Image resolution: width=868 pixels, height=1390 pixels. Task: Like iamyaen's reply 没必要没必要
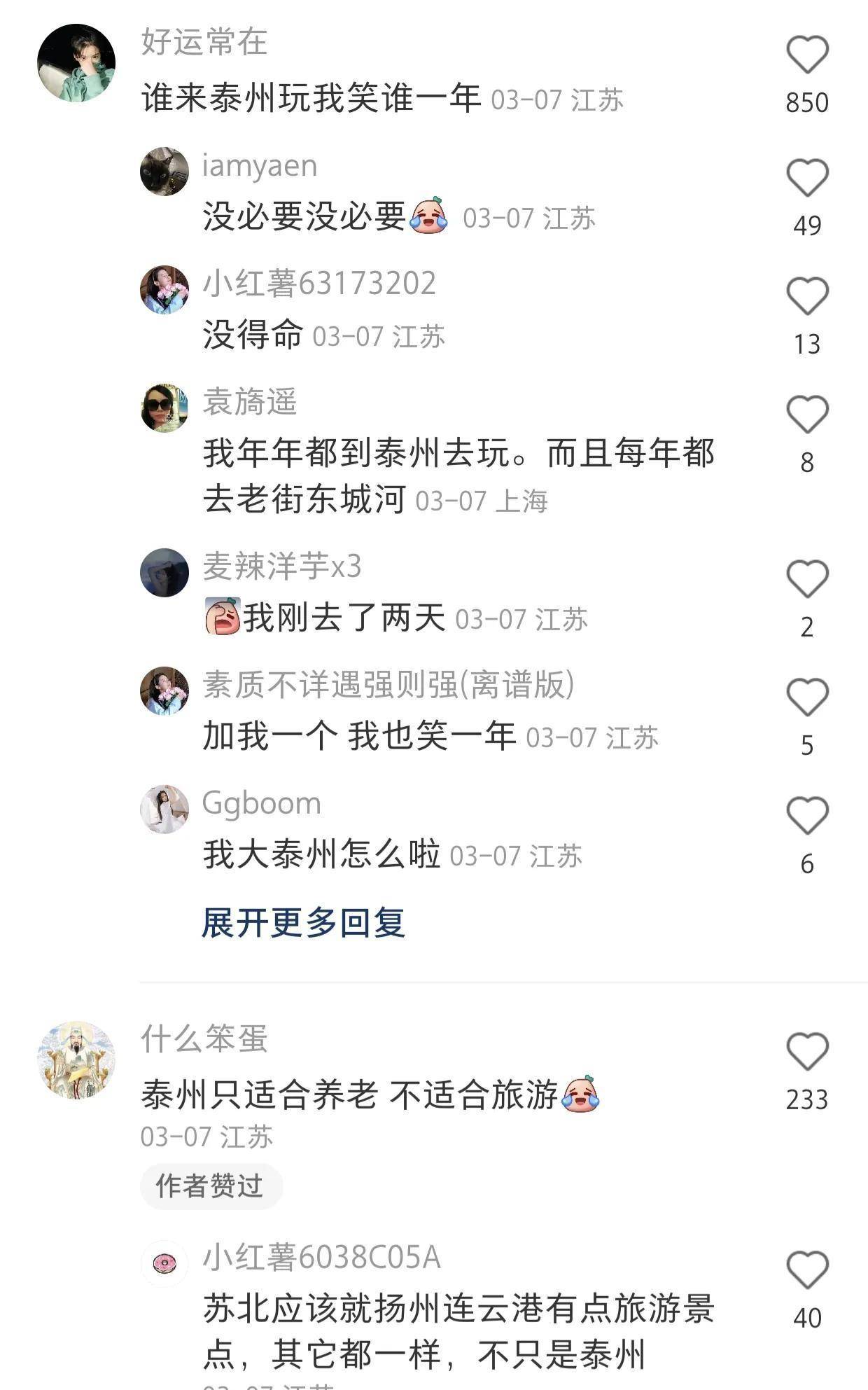[807, 177]
